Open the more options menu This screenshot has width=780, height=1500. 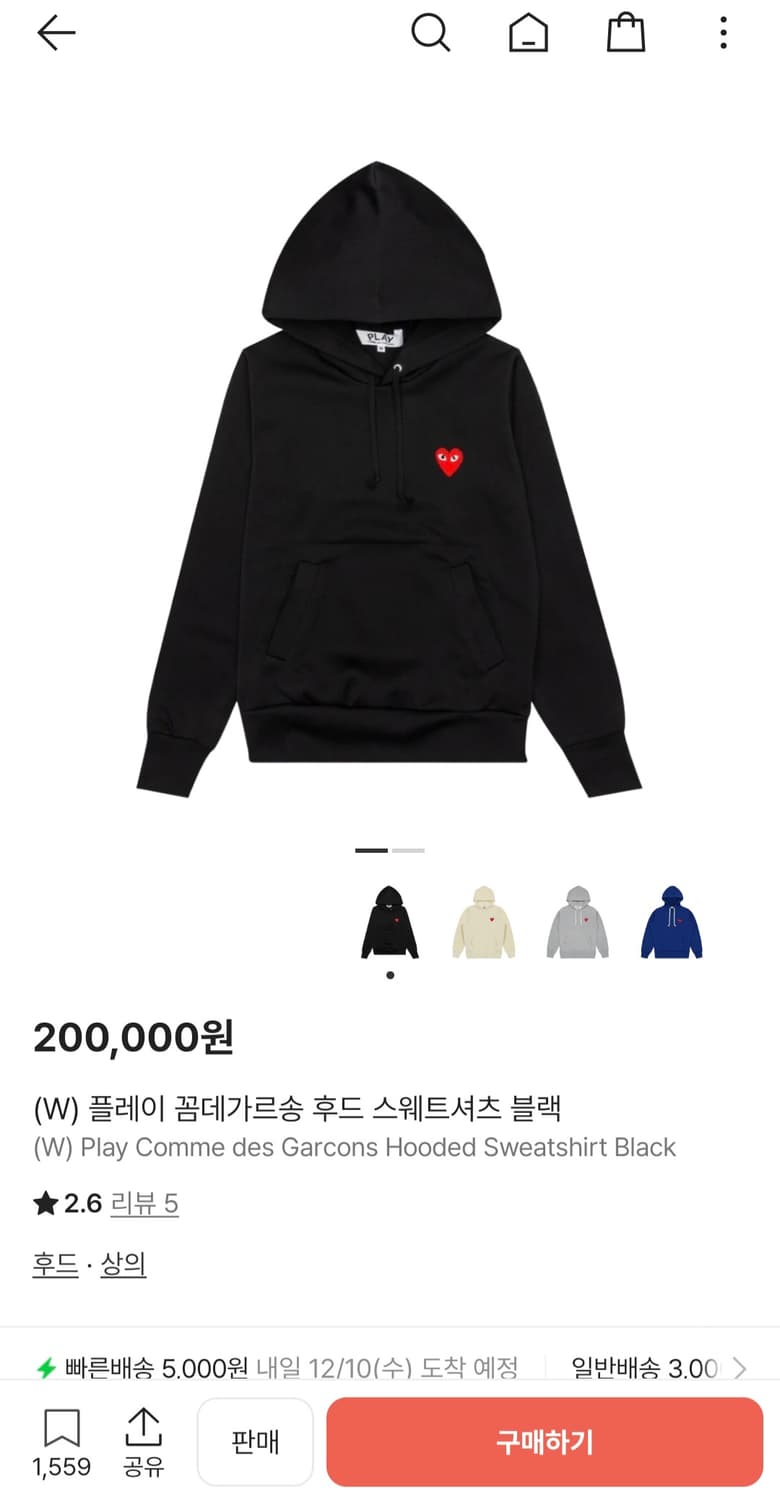(x=722, y=32)
